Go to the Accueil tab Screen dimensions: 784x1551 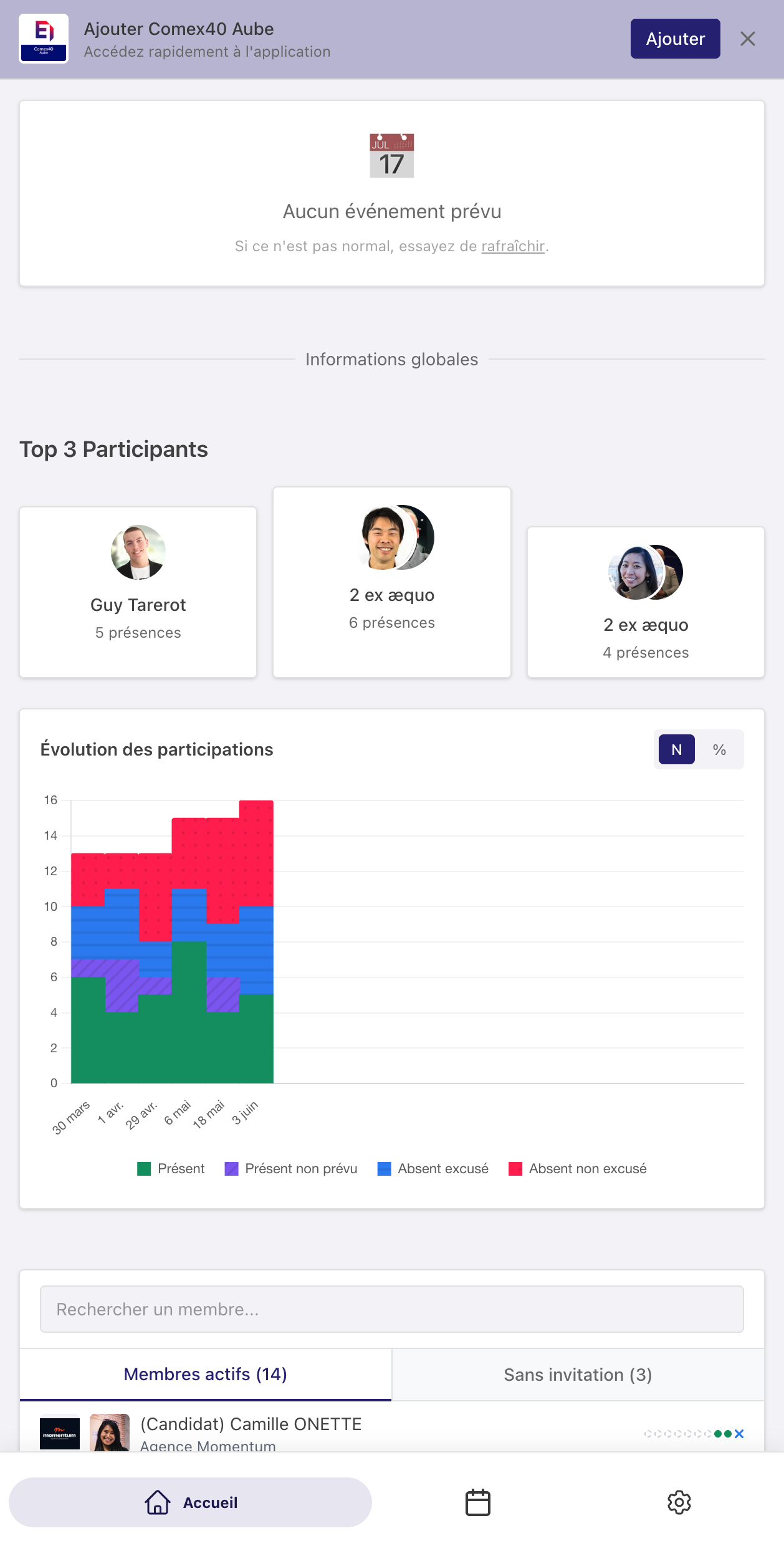(x=191, y=1502)
